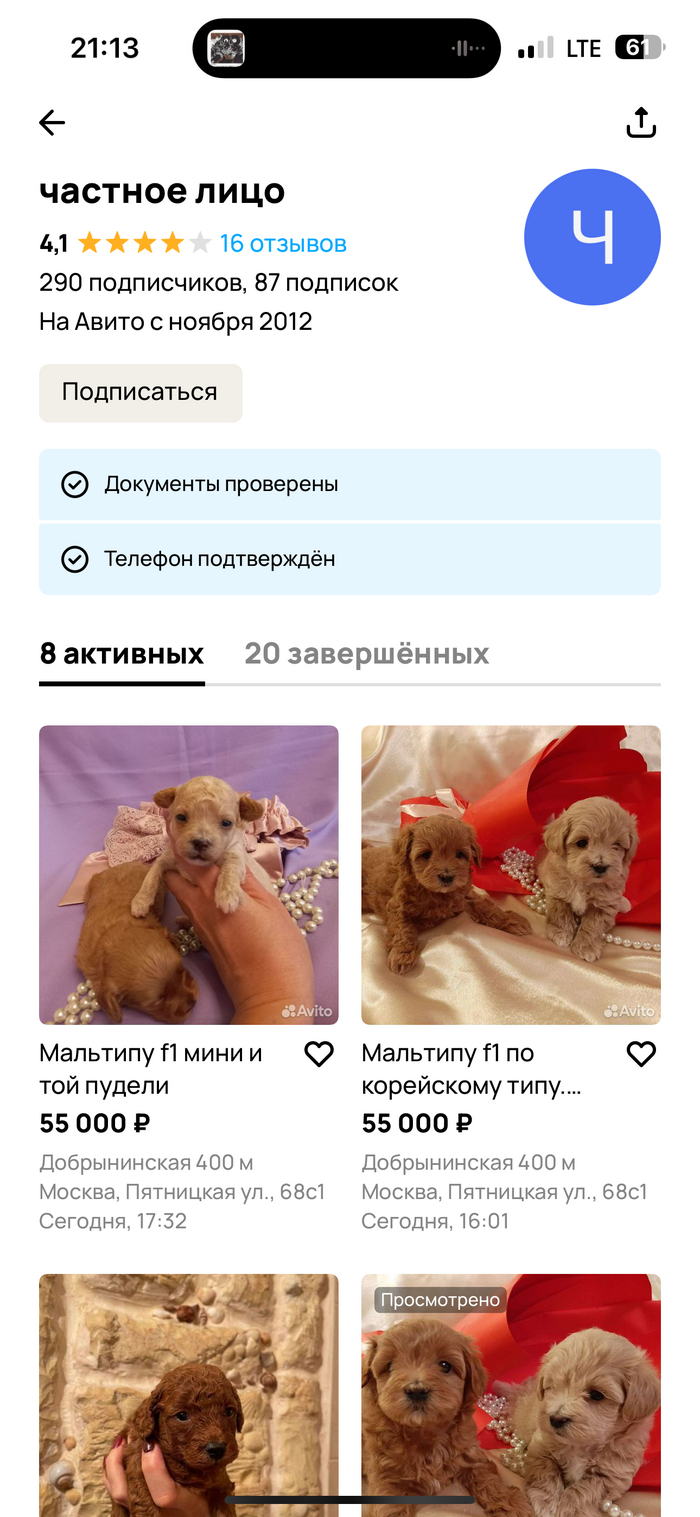Image resolution: width=700 pixels, height=1517 pixels.
Task: Switch to the 20 завершённых tab
Action: coord(367,654)
